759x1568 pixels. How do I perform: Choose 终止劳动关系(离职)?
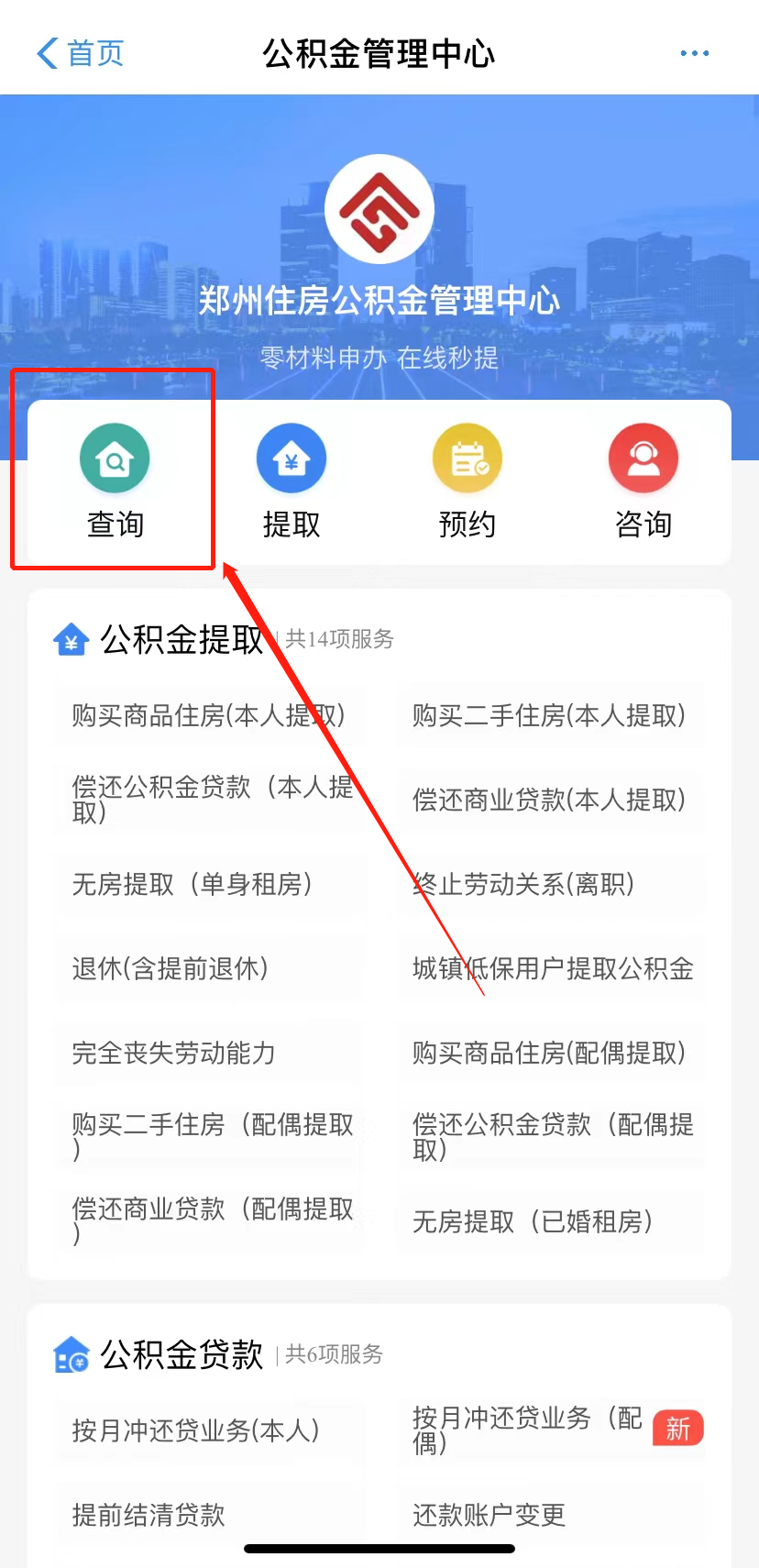(523, 884)
